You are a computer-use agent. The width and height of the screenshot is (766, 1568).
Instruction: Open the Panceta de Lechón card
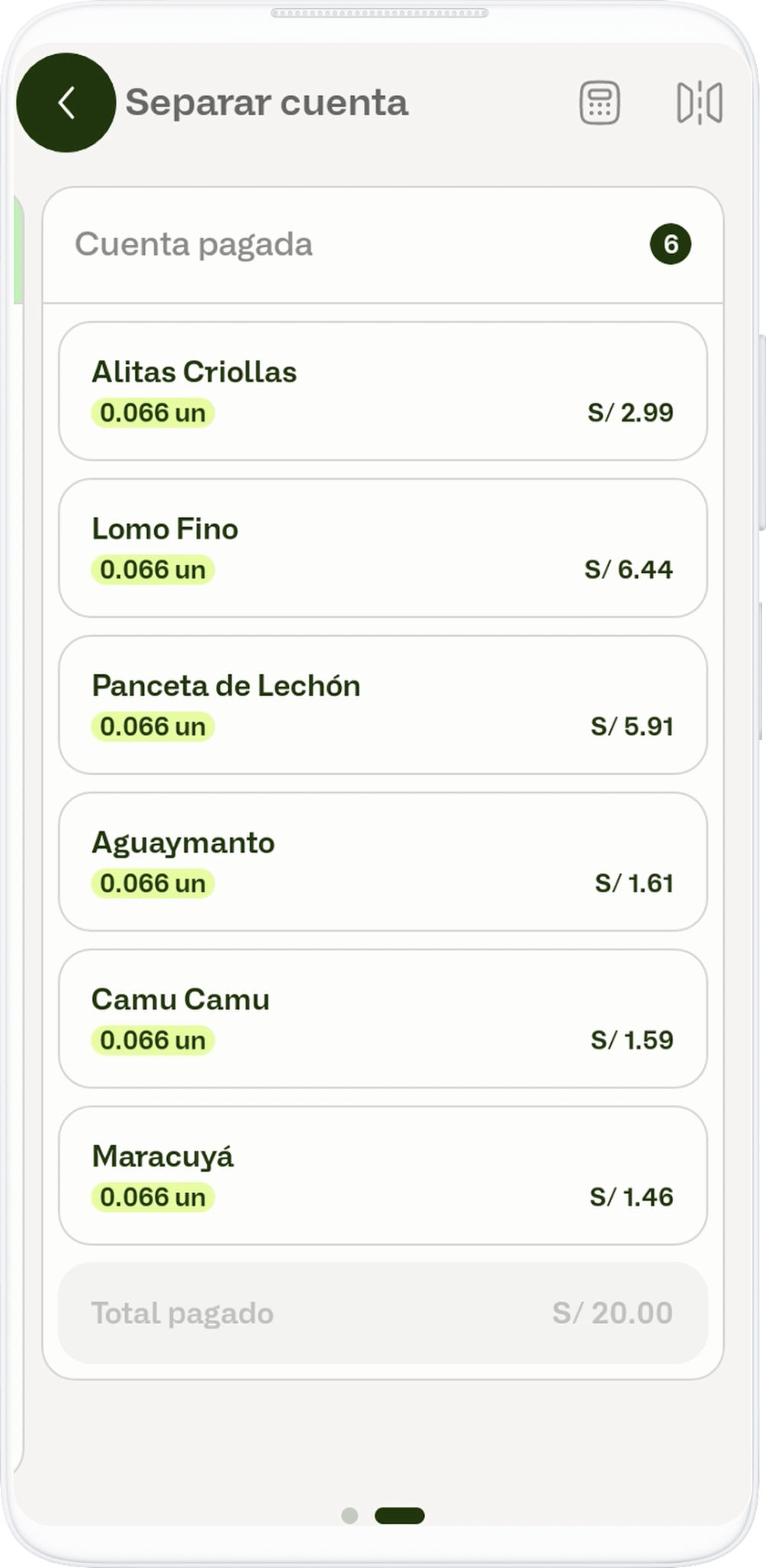(x=383, y=705)
